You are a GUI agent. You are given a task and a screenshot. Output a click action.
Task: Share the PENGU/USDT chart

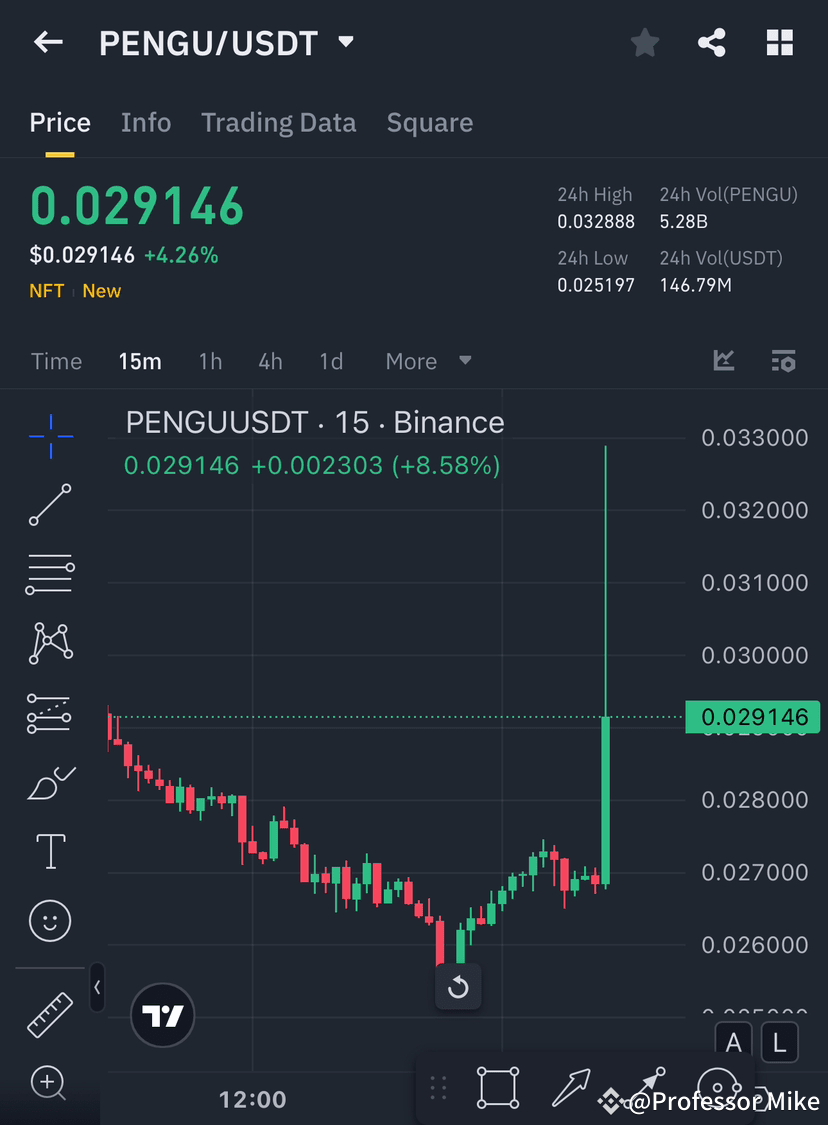pos(712,42)
